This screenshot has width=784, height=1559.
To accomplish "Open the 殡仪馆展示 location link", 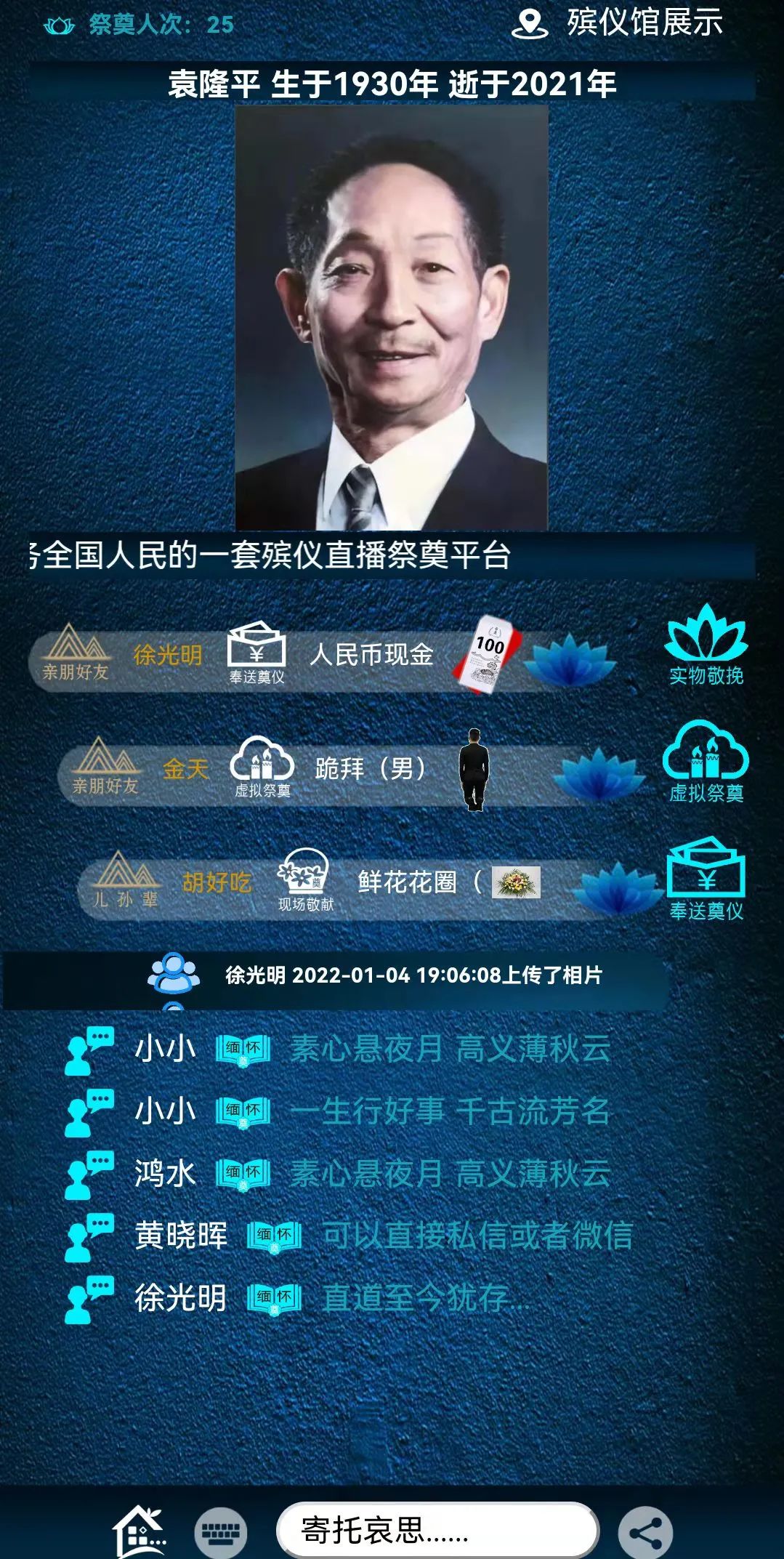I will [619, 23].
